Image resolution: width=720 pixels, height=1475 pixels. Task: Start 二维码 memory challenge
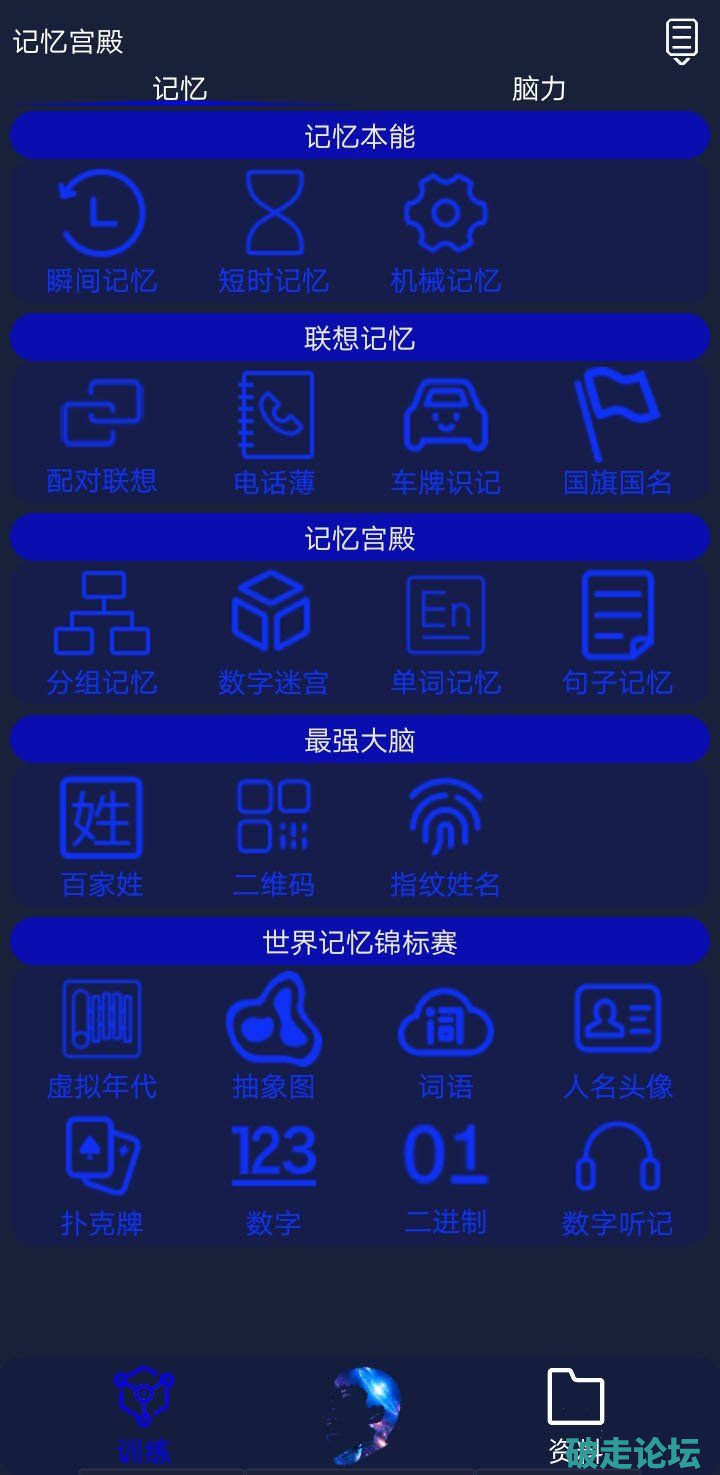[274, 836]
